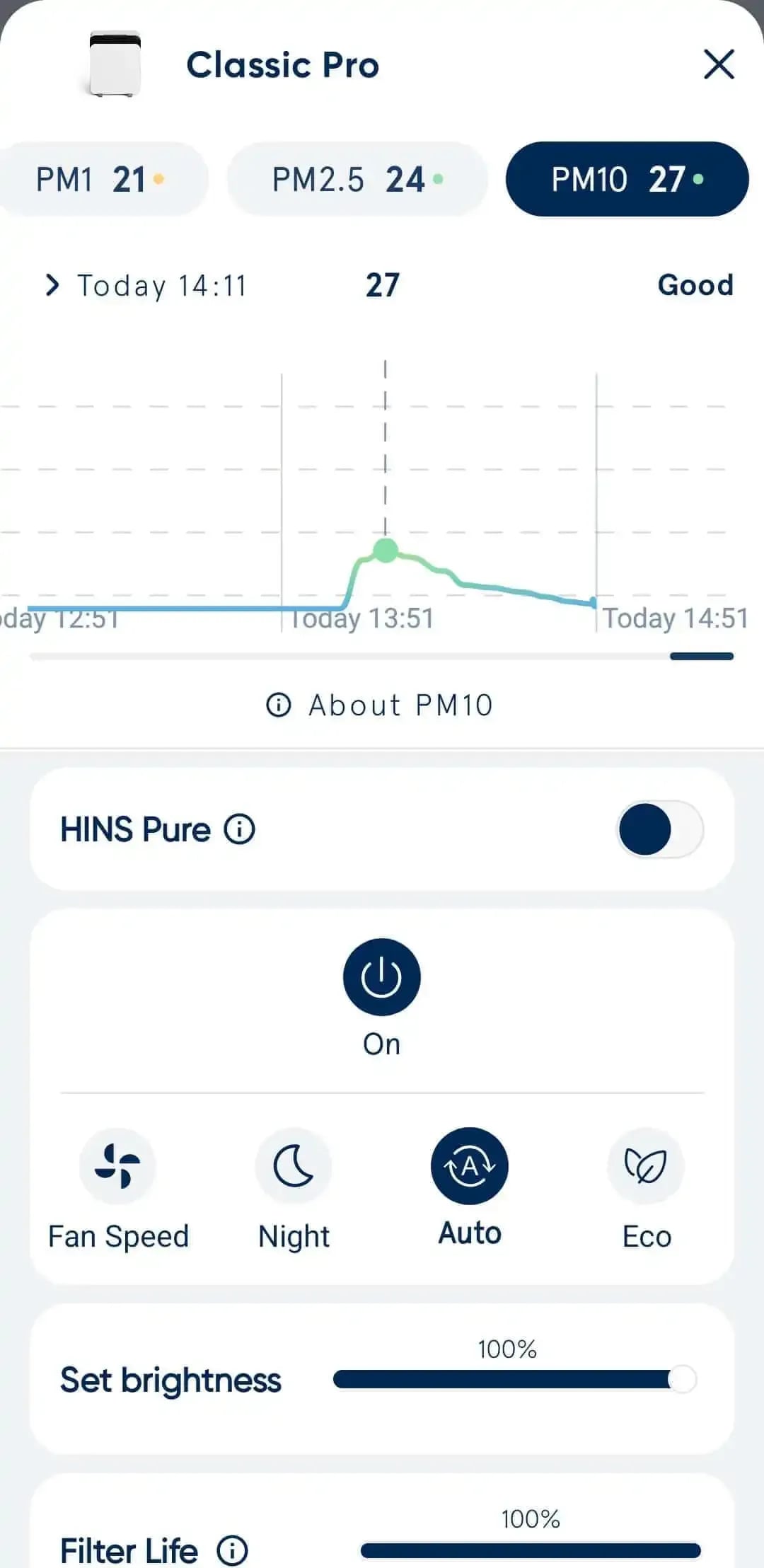Turn the purifier off with power button

(x=382, y=977)
